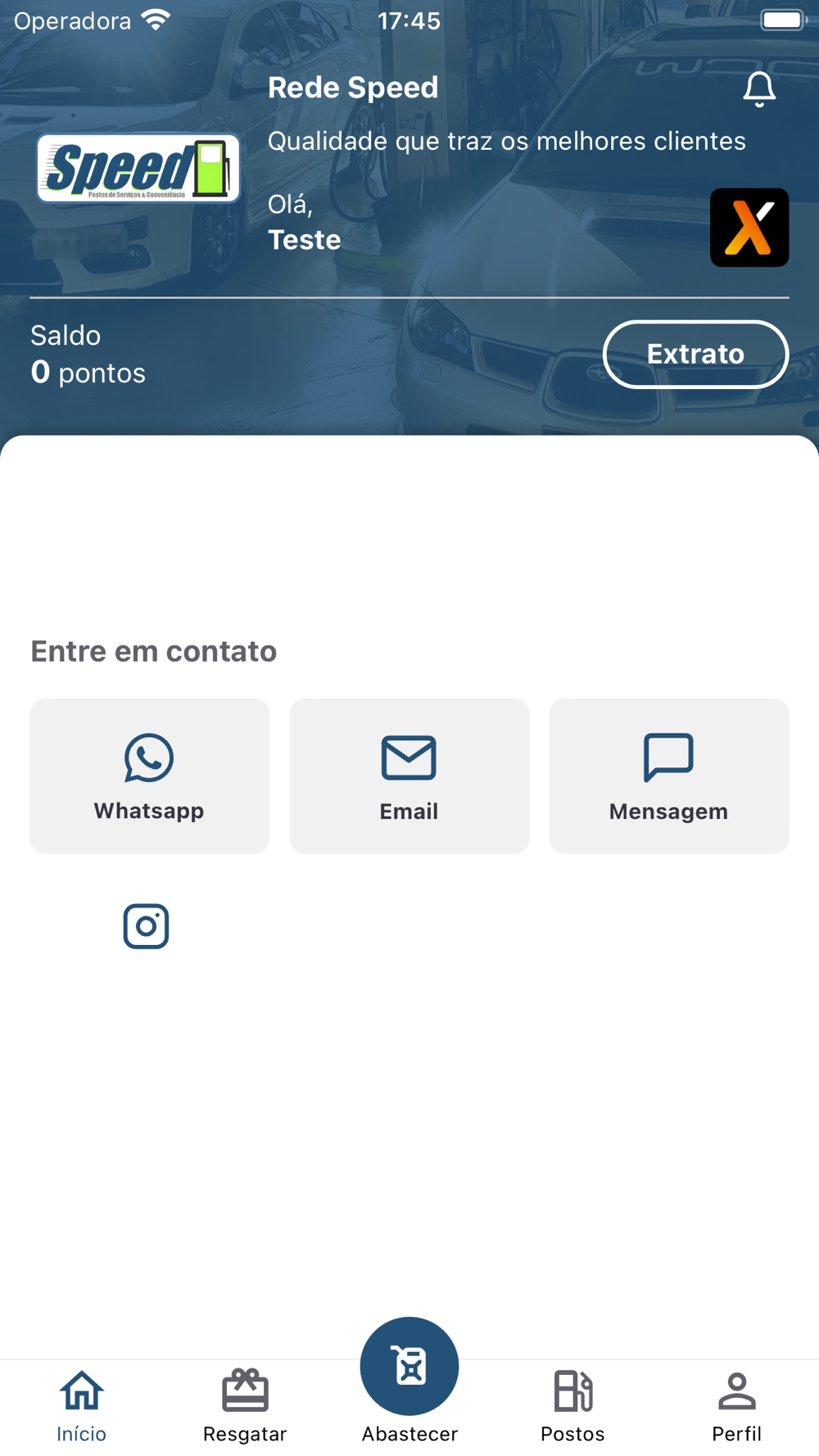This screenshot has height=1456, width=819.
Task: Contact via Whatsapp card
Action: point(149,775)
